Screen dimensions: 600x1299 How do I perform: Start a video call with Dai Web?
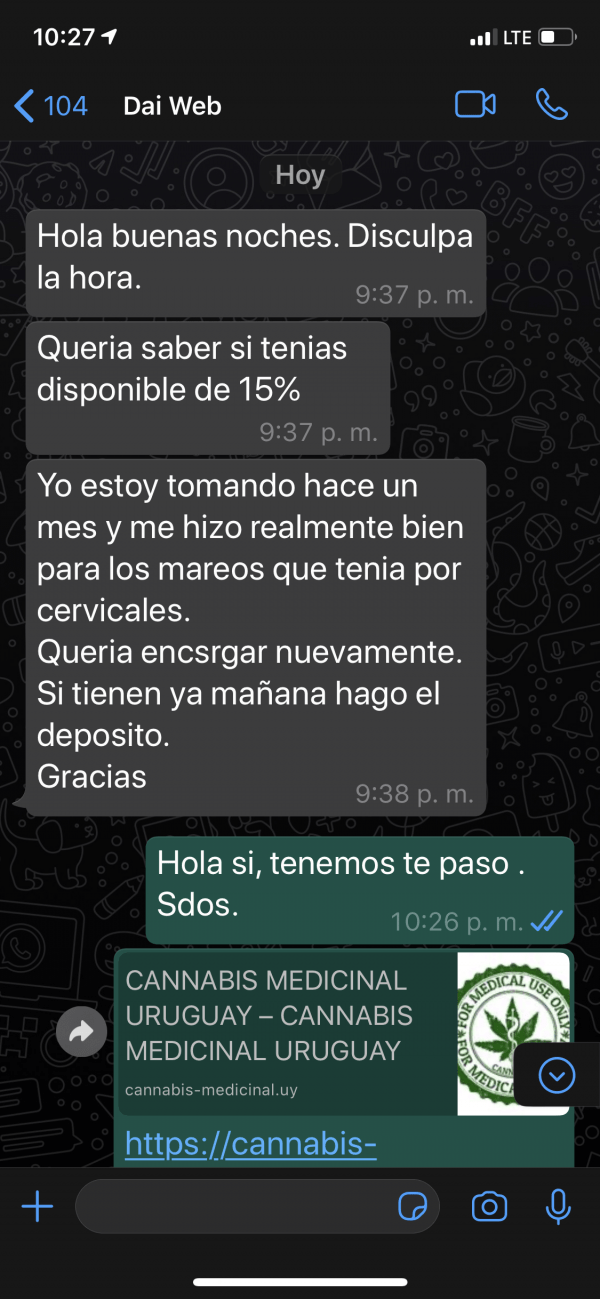pos(475,104)
